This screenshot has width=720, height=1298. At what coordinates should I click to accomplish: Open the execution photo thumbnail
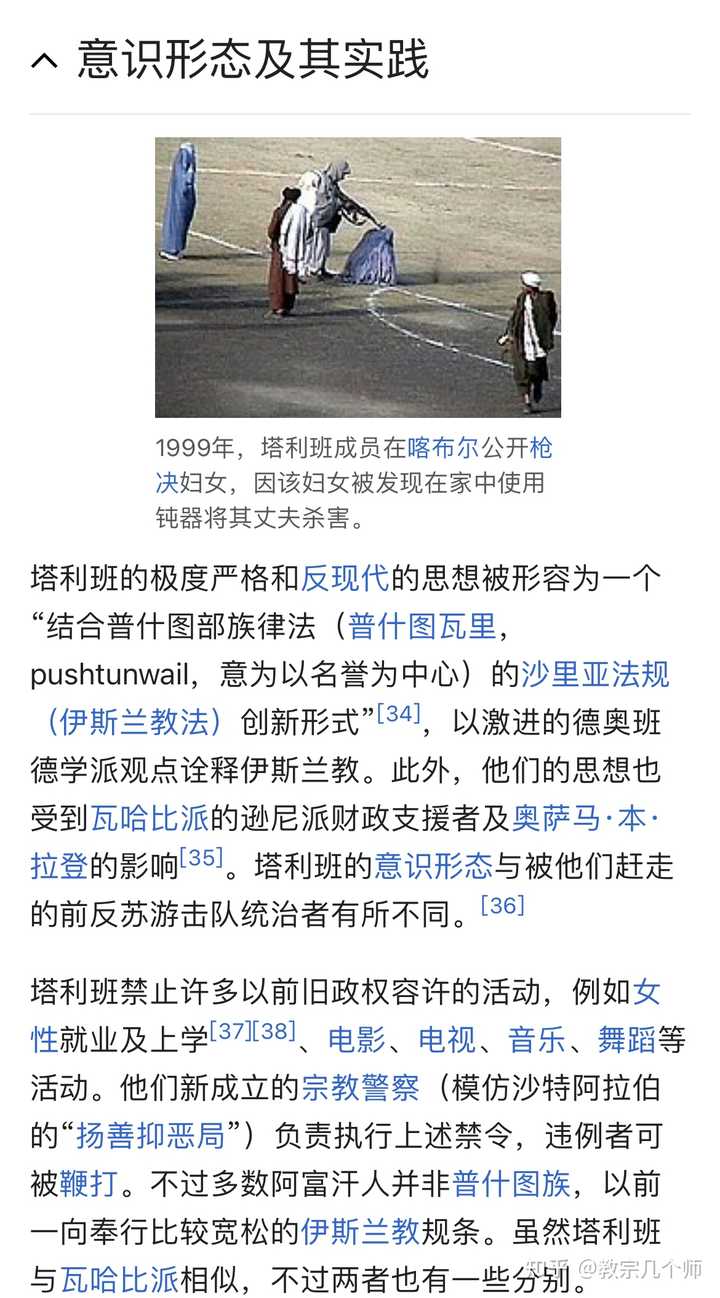coord(358,277)
